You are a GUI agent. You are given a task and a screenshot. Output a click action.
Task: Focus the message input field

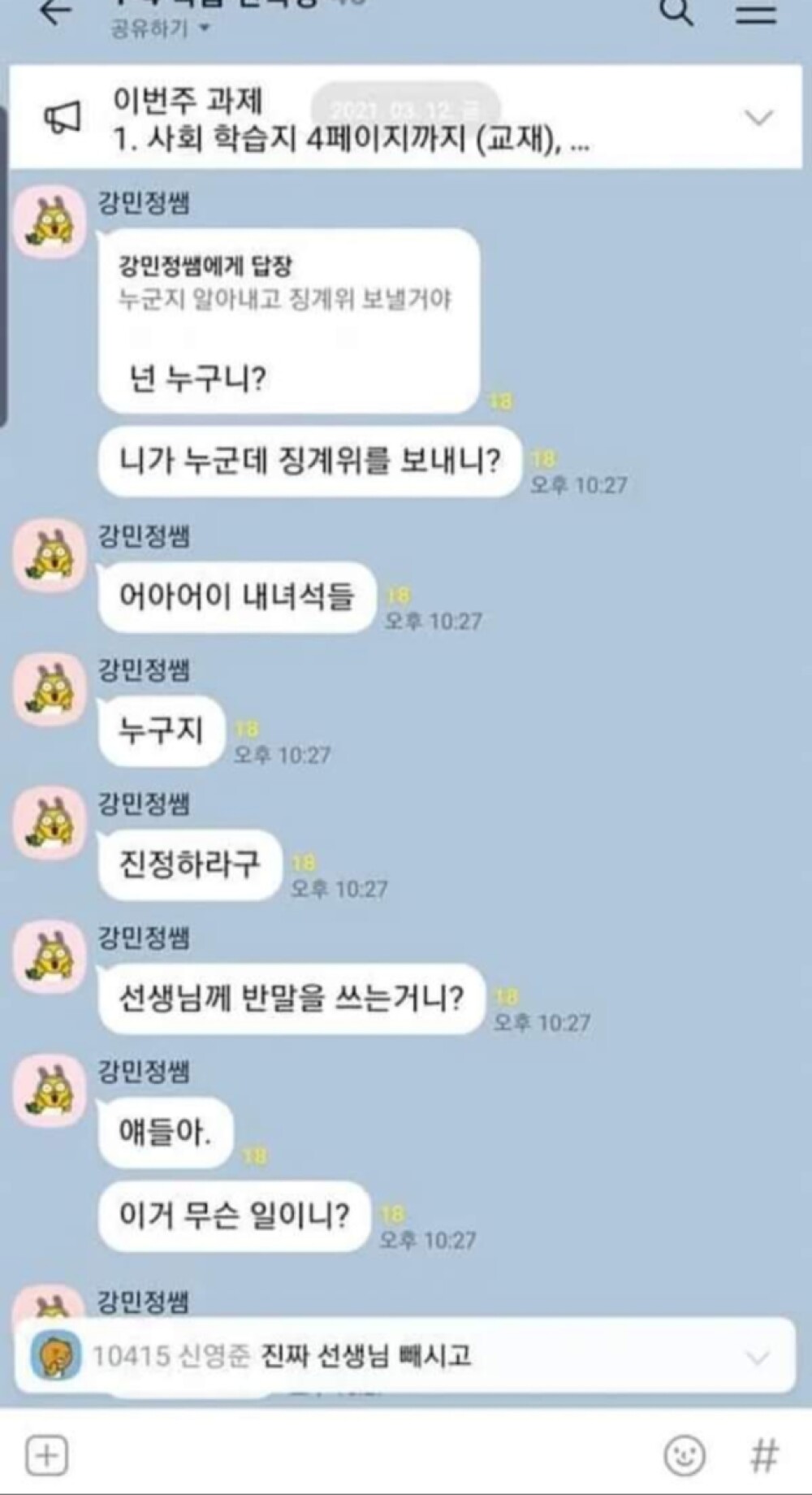(357, 1455)
